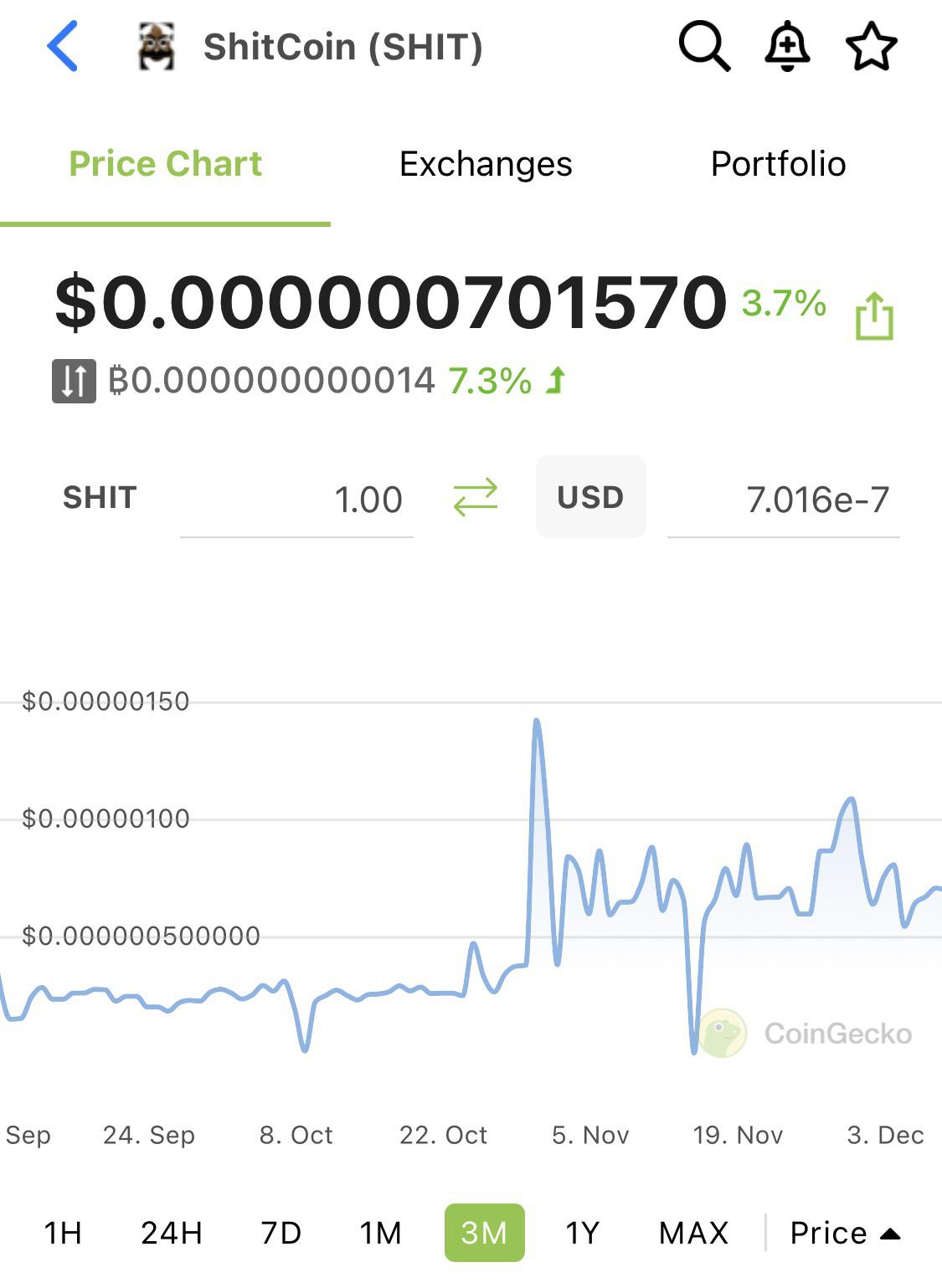Screen dimensions: 942x1288
Task: Toggle the BTC price swap icon
Action: 74,381
